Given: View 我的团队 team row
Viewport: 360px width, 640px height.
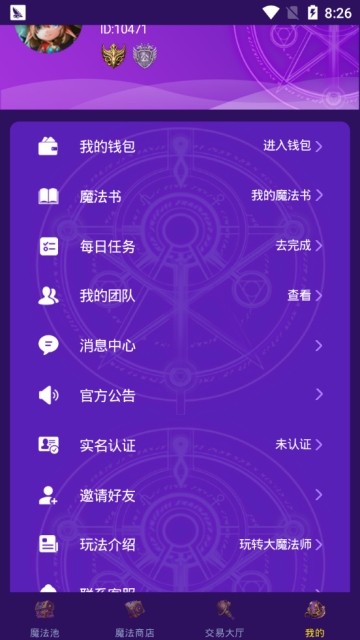Looking at the screenshot, I should (x=180, y=296).
